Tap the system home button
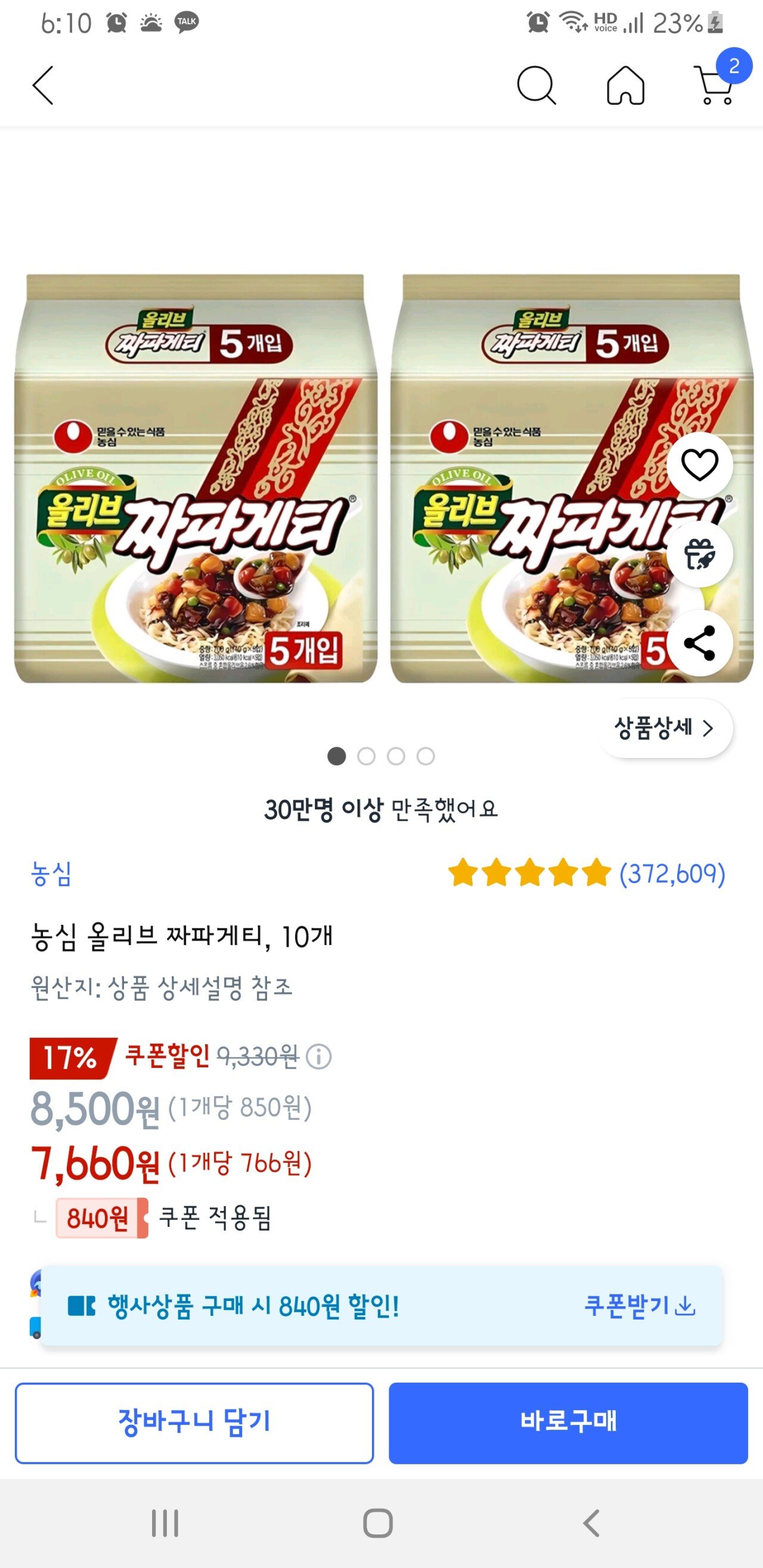 pyautogui.click(x=377, y=1523)
